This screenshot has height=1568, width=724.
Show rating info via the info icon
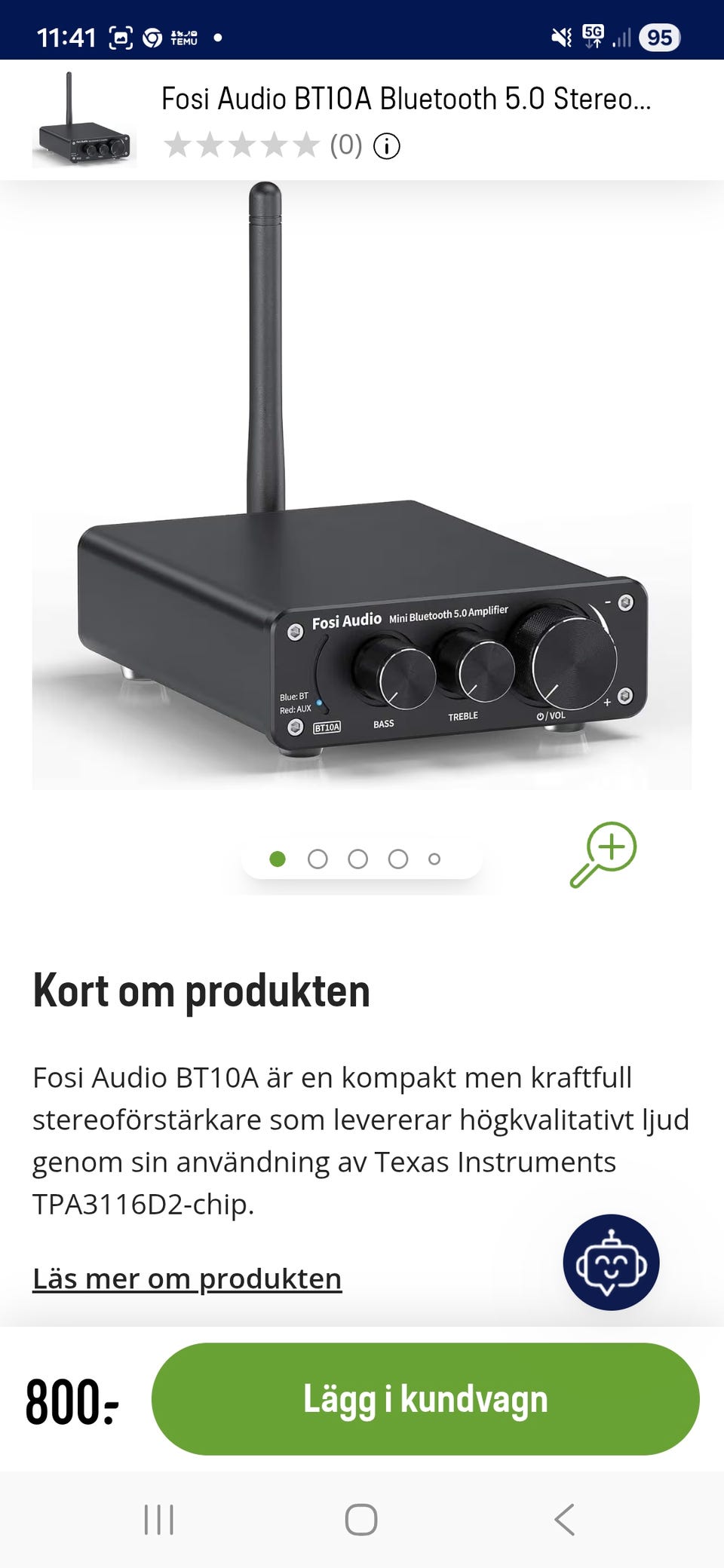pyautogui.click(x=387, y=145)
